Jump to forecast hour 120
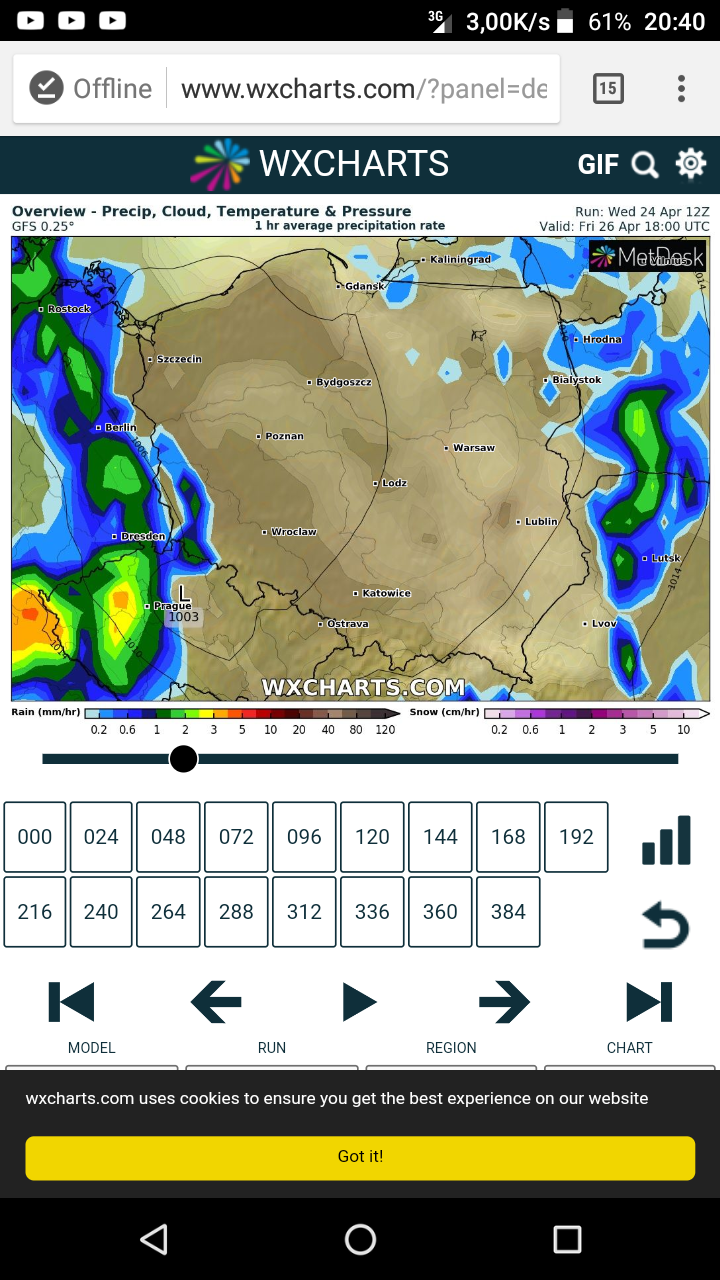 click(372, 837)
